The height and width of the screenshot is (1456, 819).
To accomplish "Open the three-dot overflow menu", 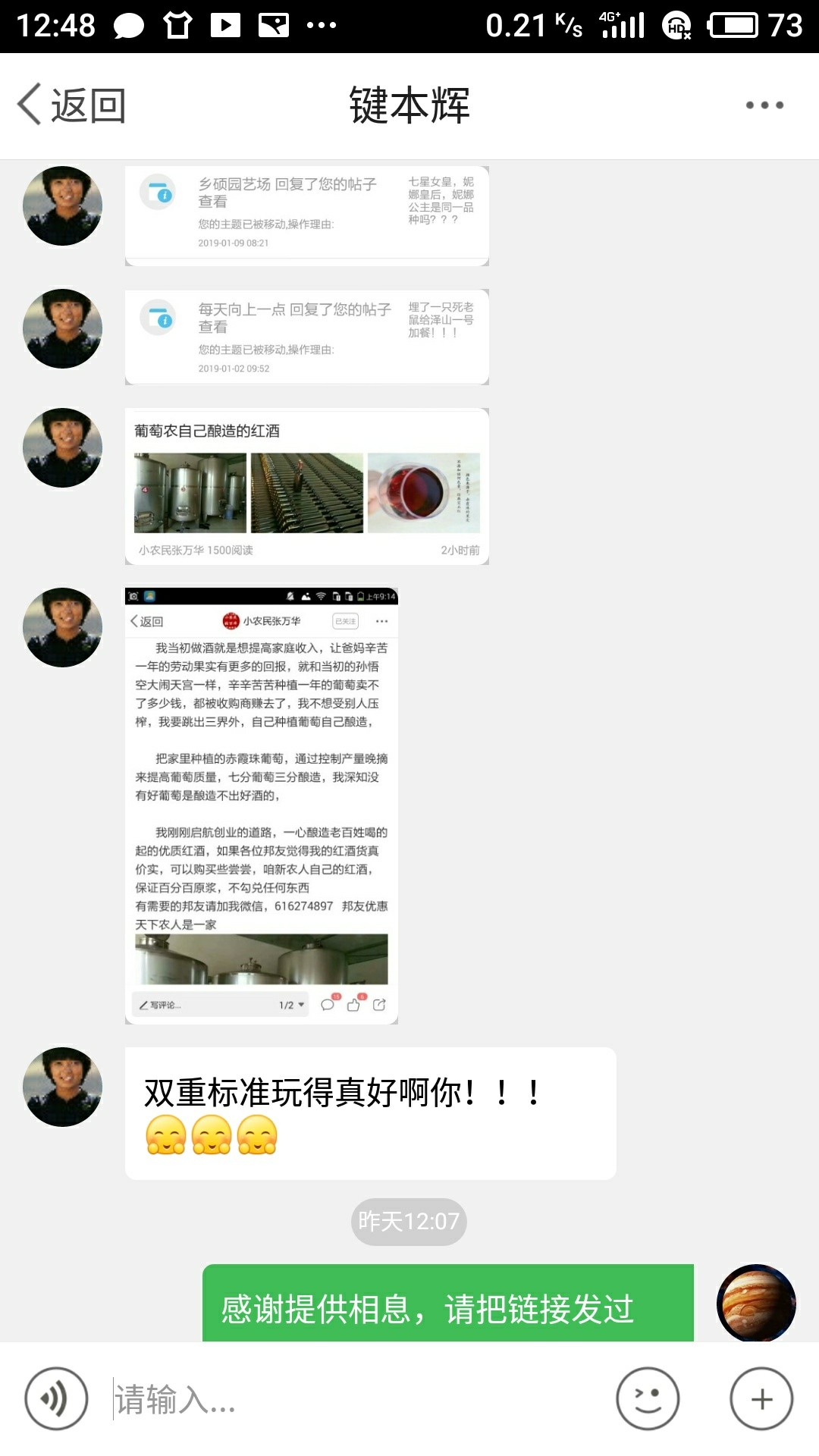I will 764,105.
